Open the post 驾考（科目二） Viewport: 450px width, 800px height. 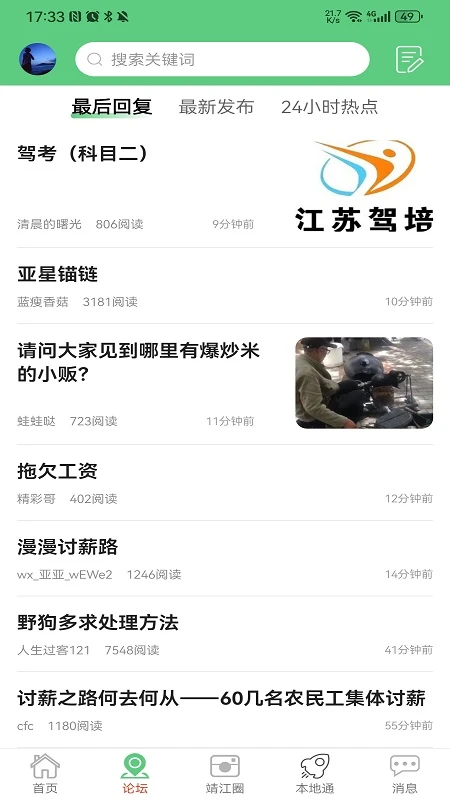coord(225,186)
